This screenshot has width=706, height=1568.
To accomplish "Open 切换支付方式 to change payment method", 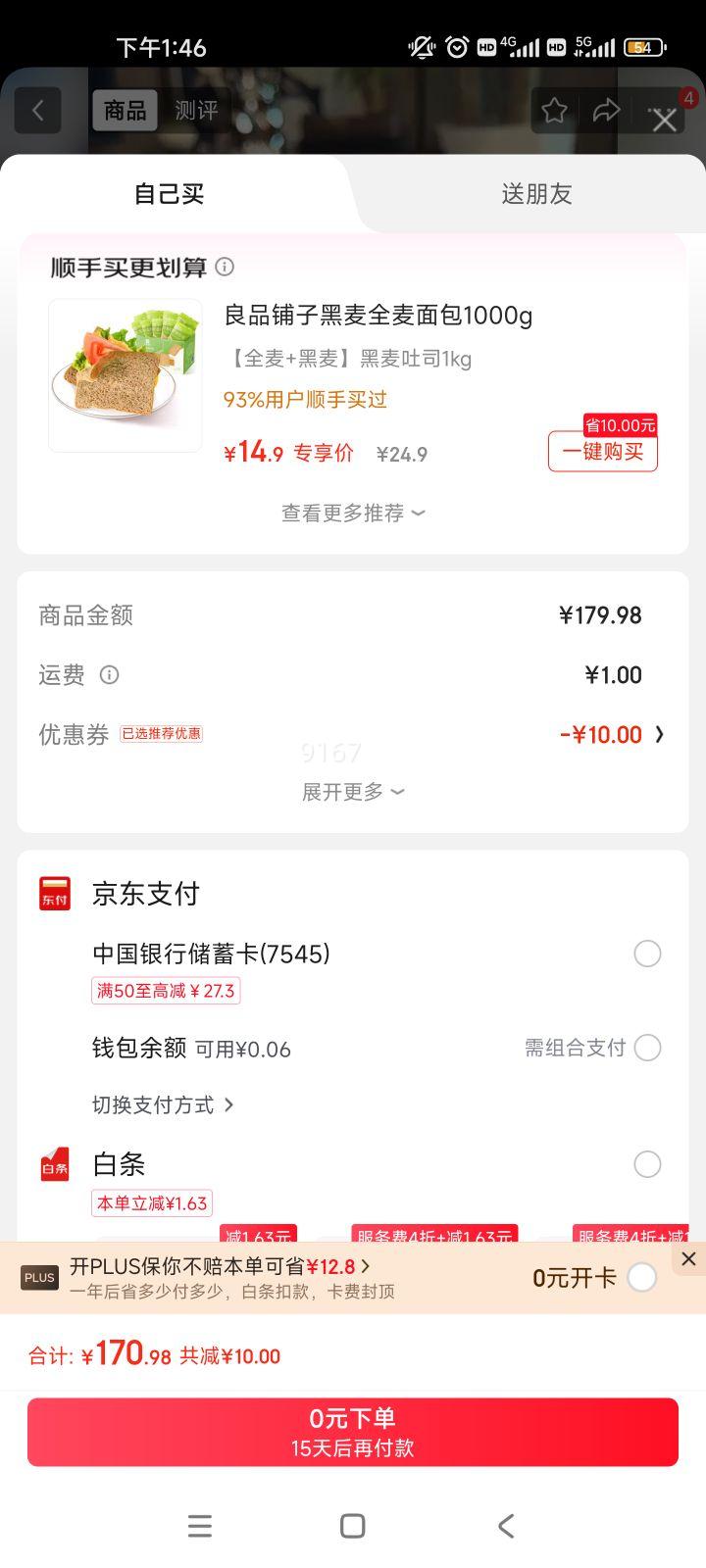I will coord(163,1104).
